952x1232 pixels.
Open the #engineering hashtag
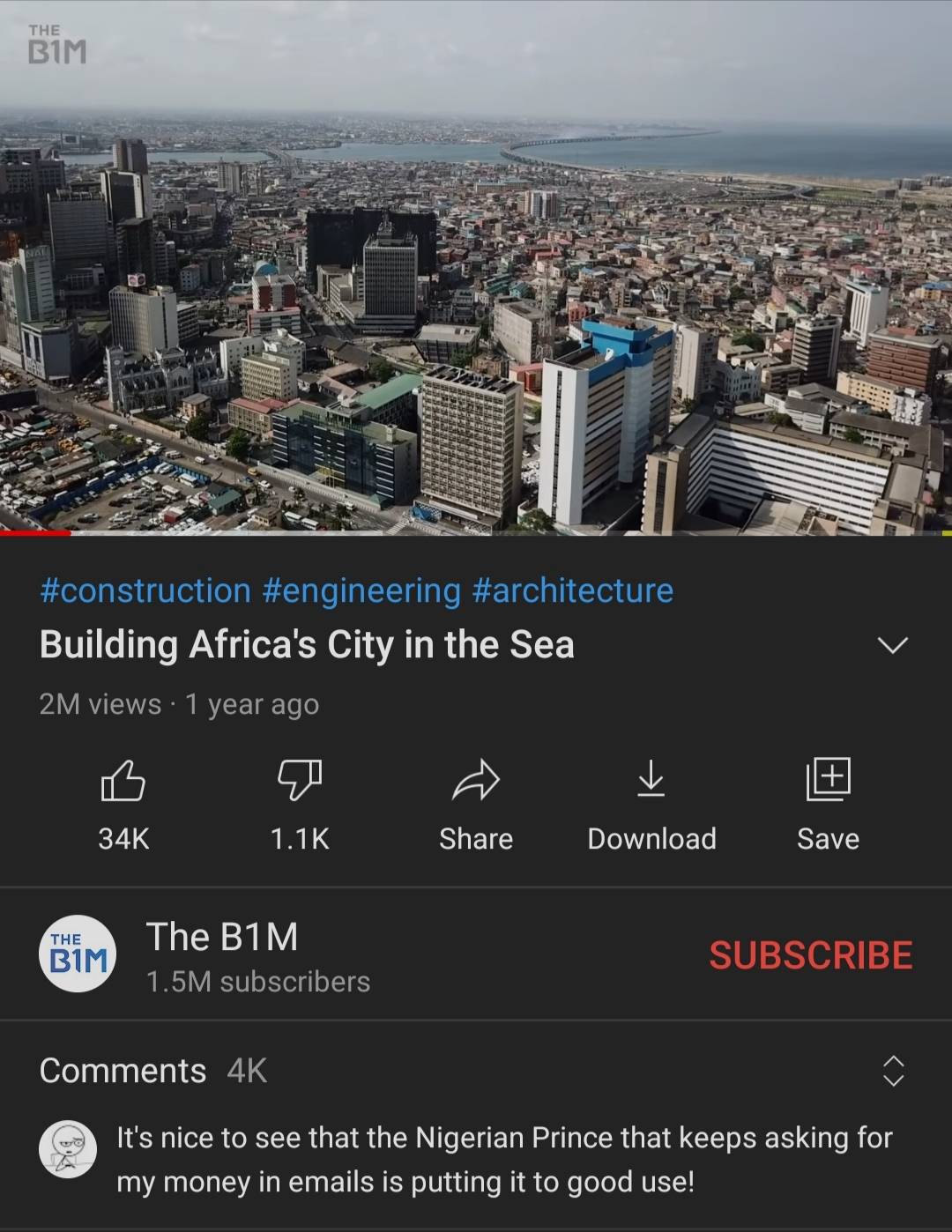point(361,590)
